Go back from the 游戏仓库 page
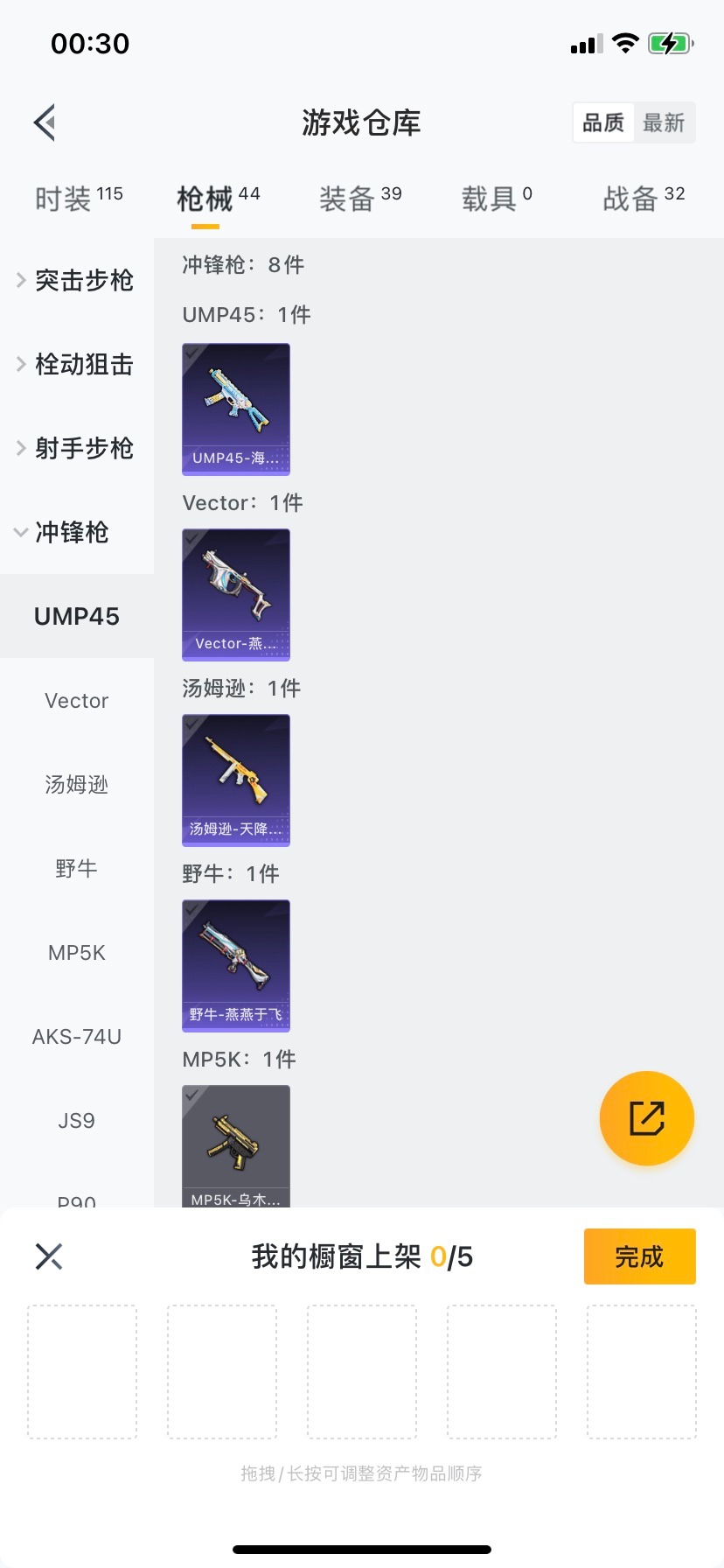Viewport: 724px width, 1568px height. [45, 122]
